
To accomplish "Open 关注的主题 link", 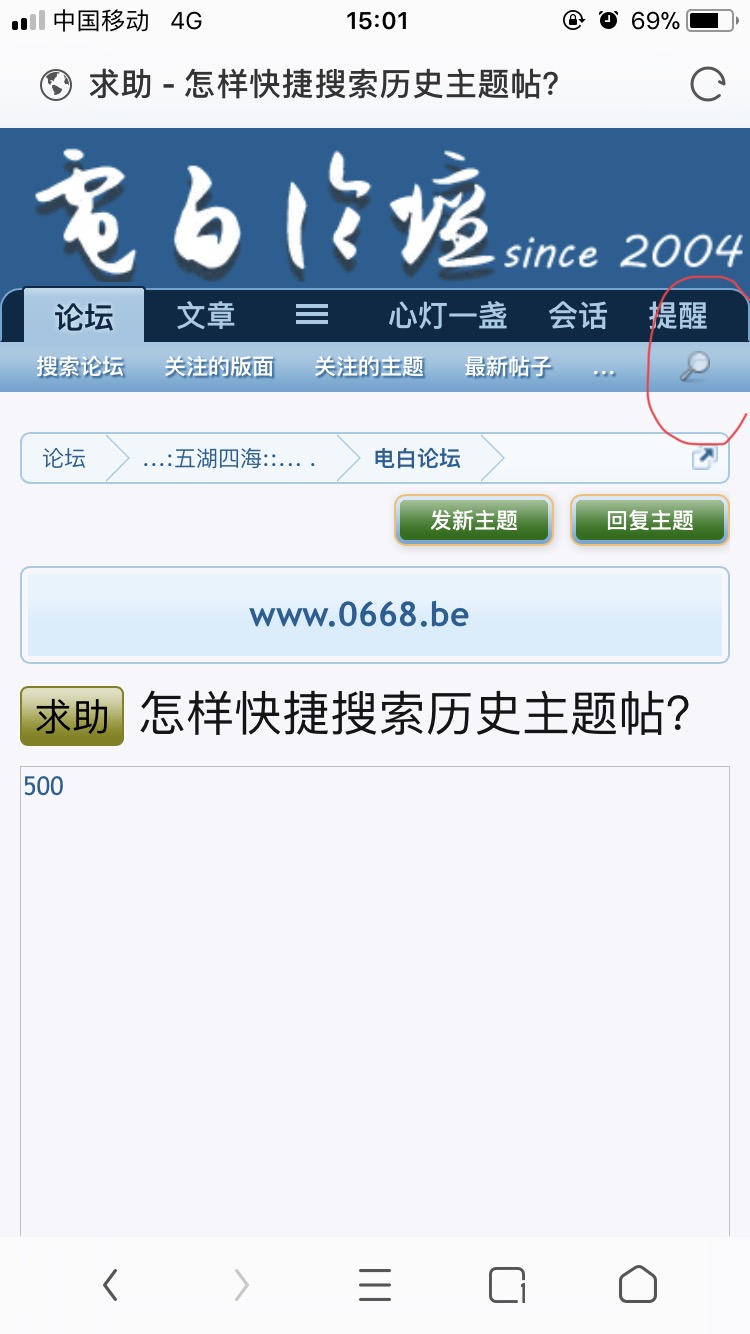I will (x=369, y=367).
